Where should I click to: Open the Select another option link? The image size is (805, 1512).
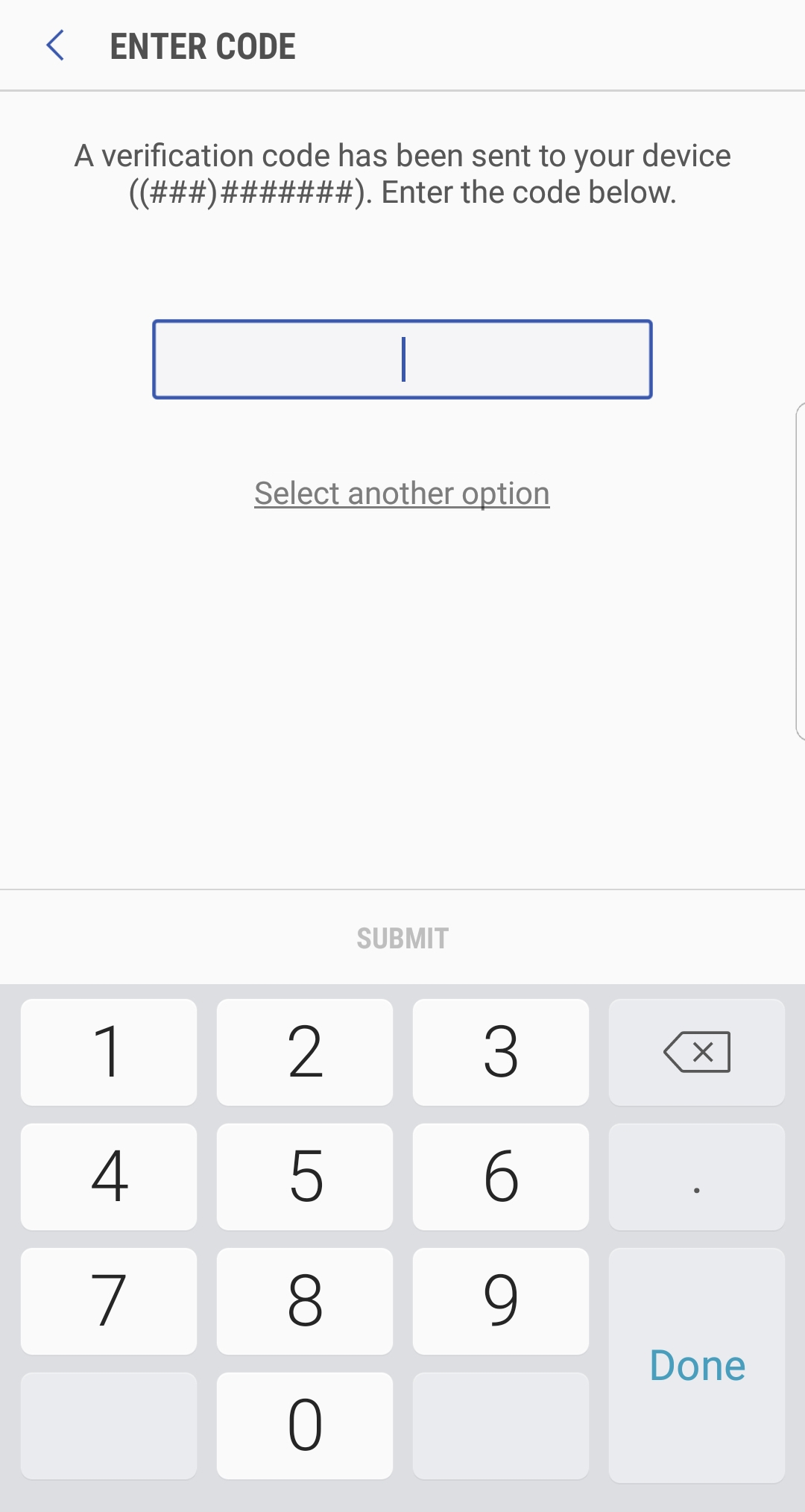[402, 493]
